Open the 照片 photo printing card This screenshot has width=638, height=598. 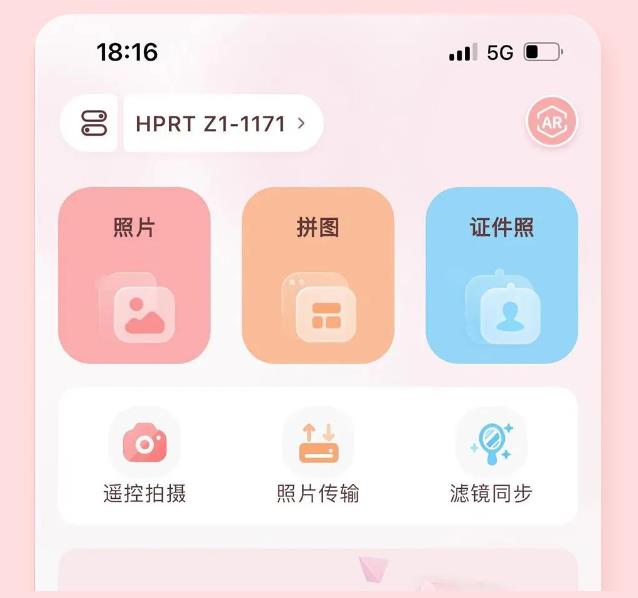(x=134, y=275)
